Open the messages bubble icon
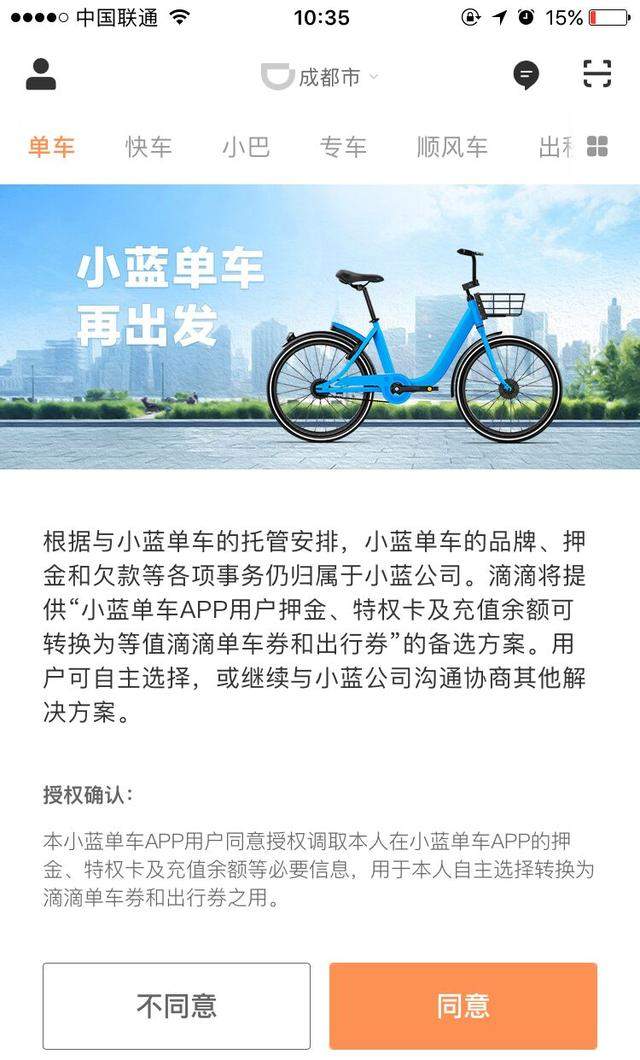Screen dimensions: 640x1060 (x=525, y=75)
